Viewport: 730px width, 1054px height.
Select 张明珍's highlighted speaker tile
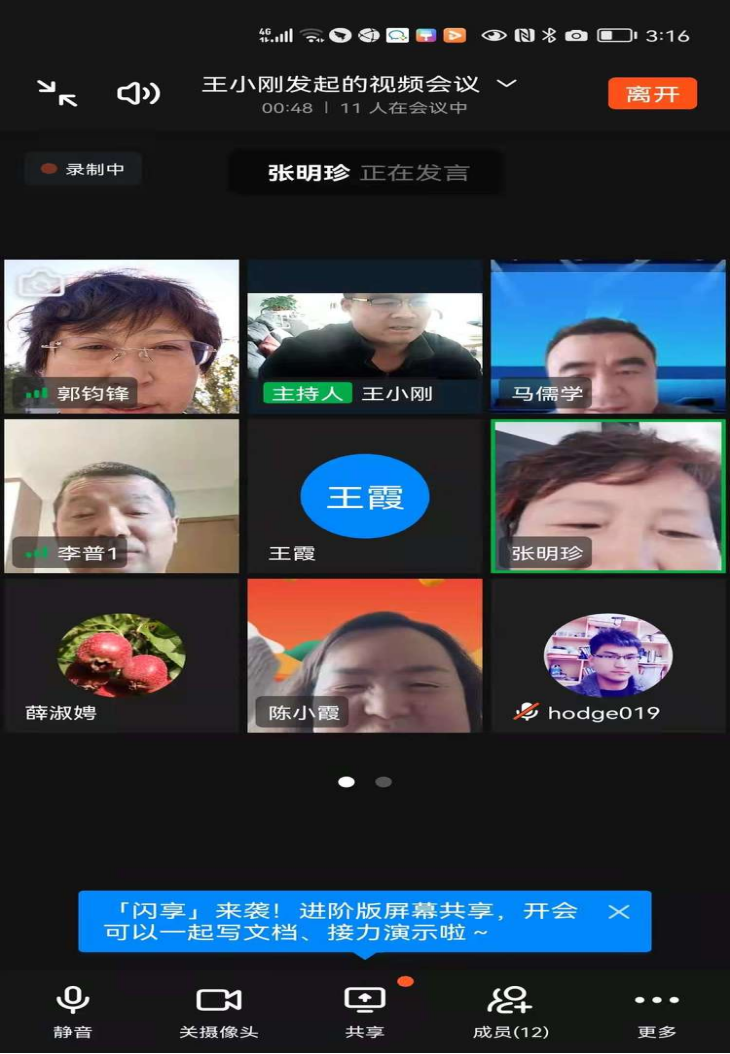(608, 495)
